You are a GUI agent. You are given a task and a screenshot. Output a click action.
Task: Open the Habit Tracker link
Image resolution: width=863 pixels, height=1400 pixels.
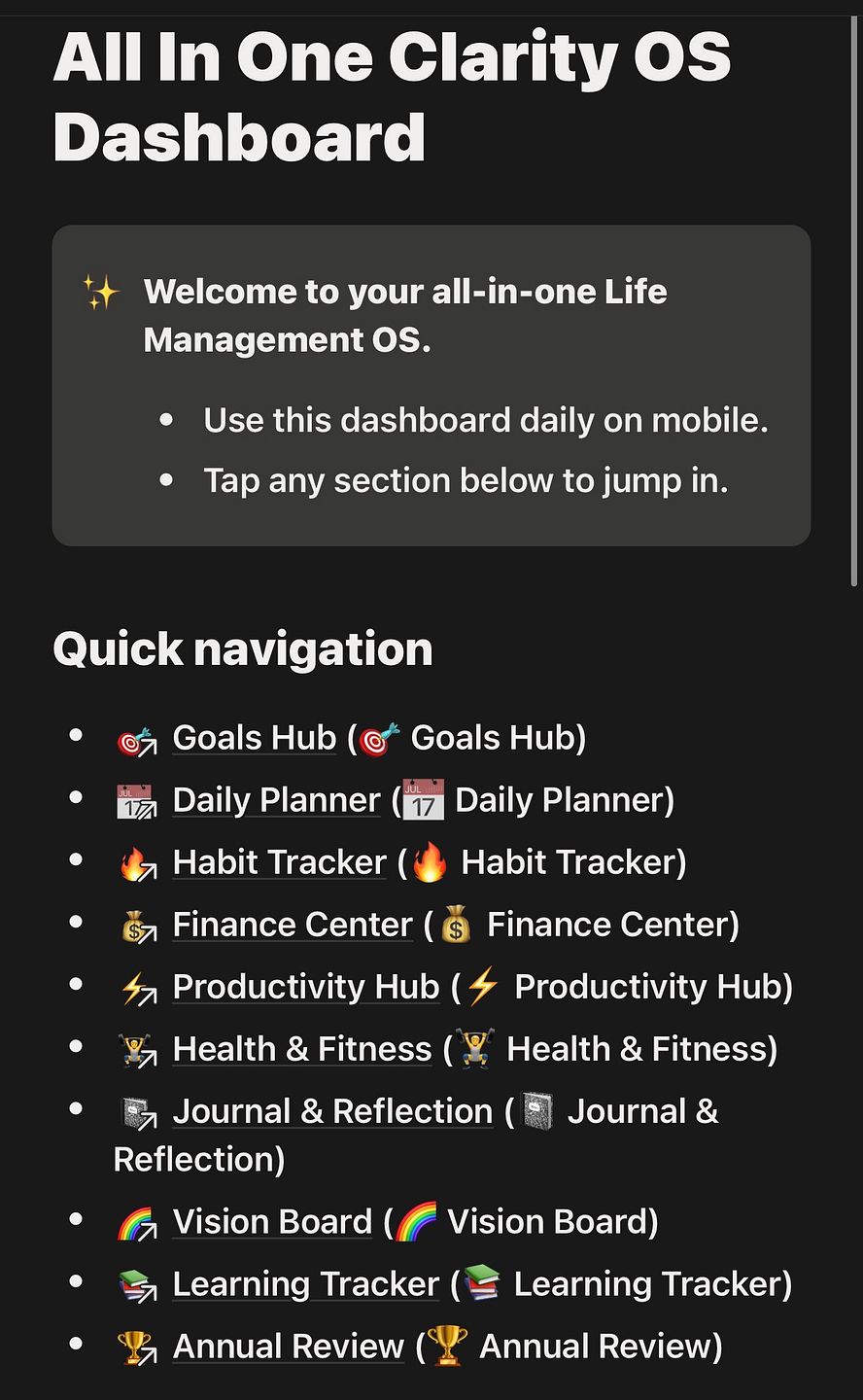(280, 862)
